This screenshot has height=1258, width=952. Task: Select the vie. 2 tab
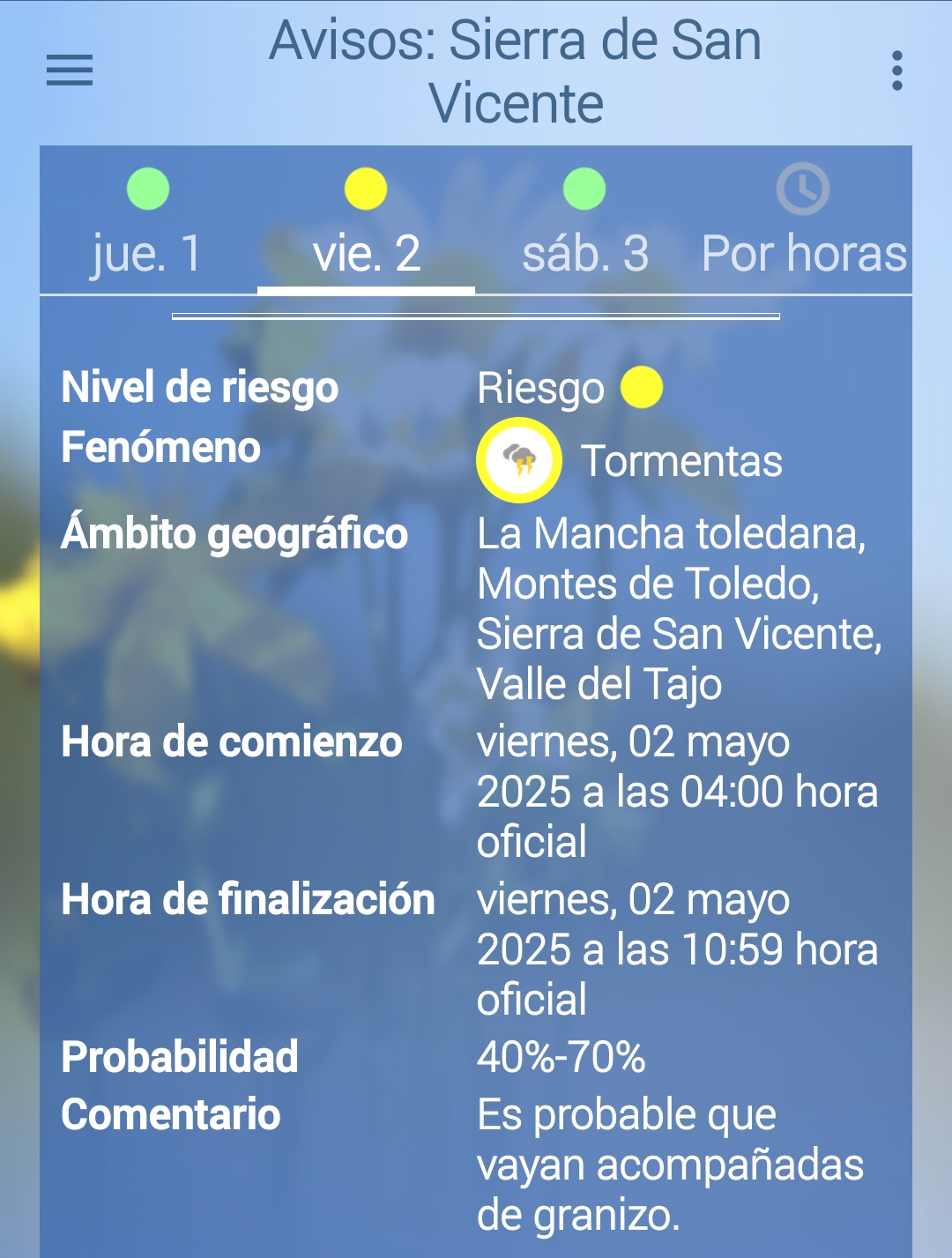tap(367, 223)
